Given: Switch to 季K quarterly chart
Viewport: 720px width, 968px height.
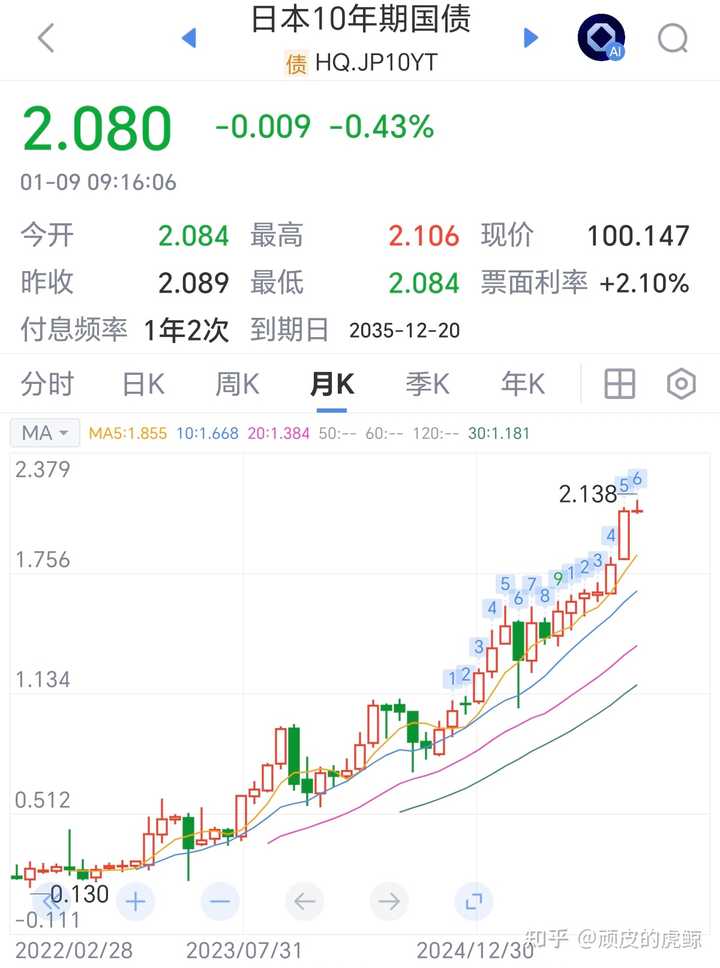Looking at the screenshot, I should 427,384.
